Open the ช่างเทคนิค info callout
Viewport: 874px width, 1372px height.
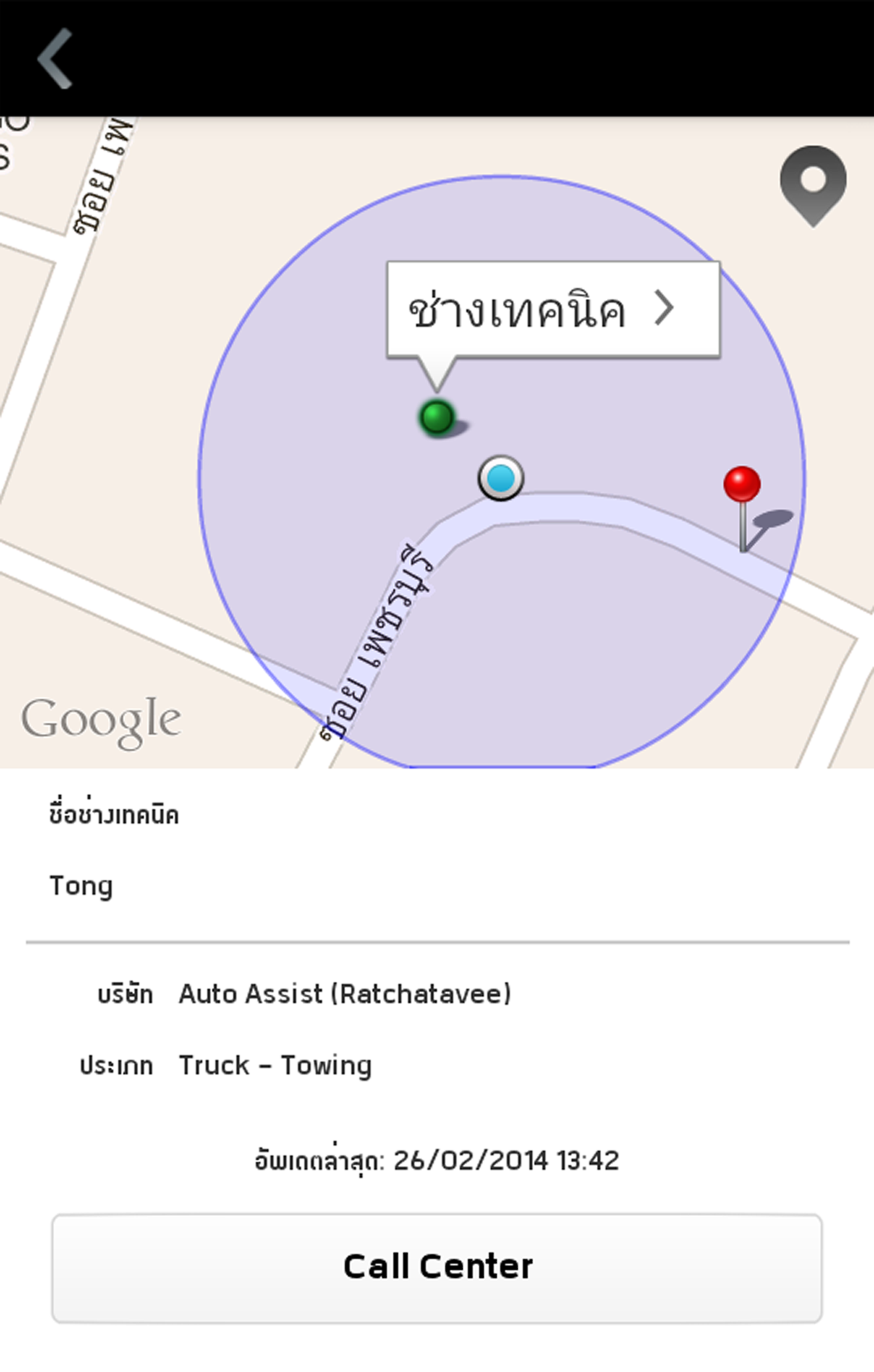coord(553,310)
